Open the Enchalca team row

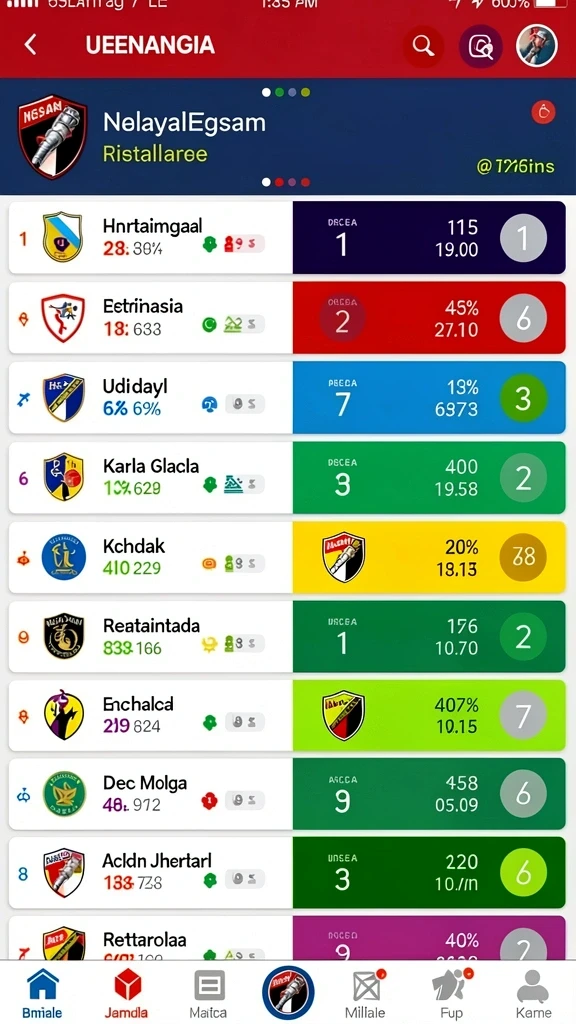coord(287,715)
